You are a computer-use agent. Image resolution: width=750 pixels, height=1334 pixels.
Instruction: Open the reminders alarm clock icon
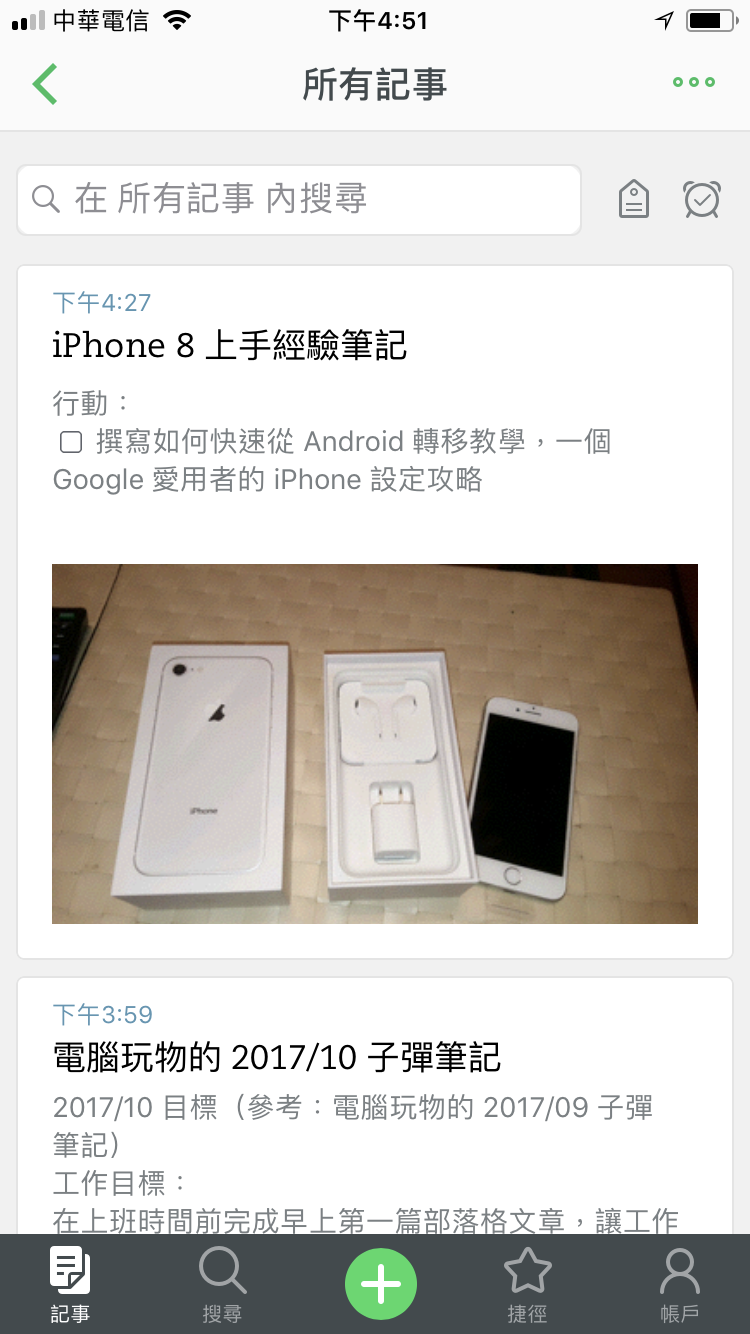(x=702, y=199)
